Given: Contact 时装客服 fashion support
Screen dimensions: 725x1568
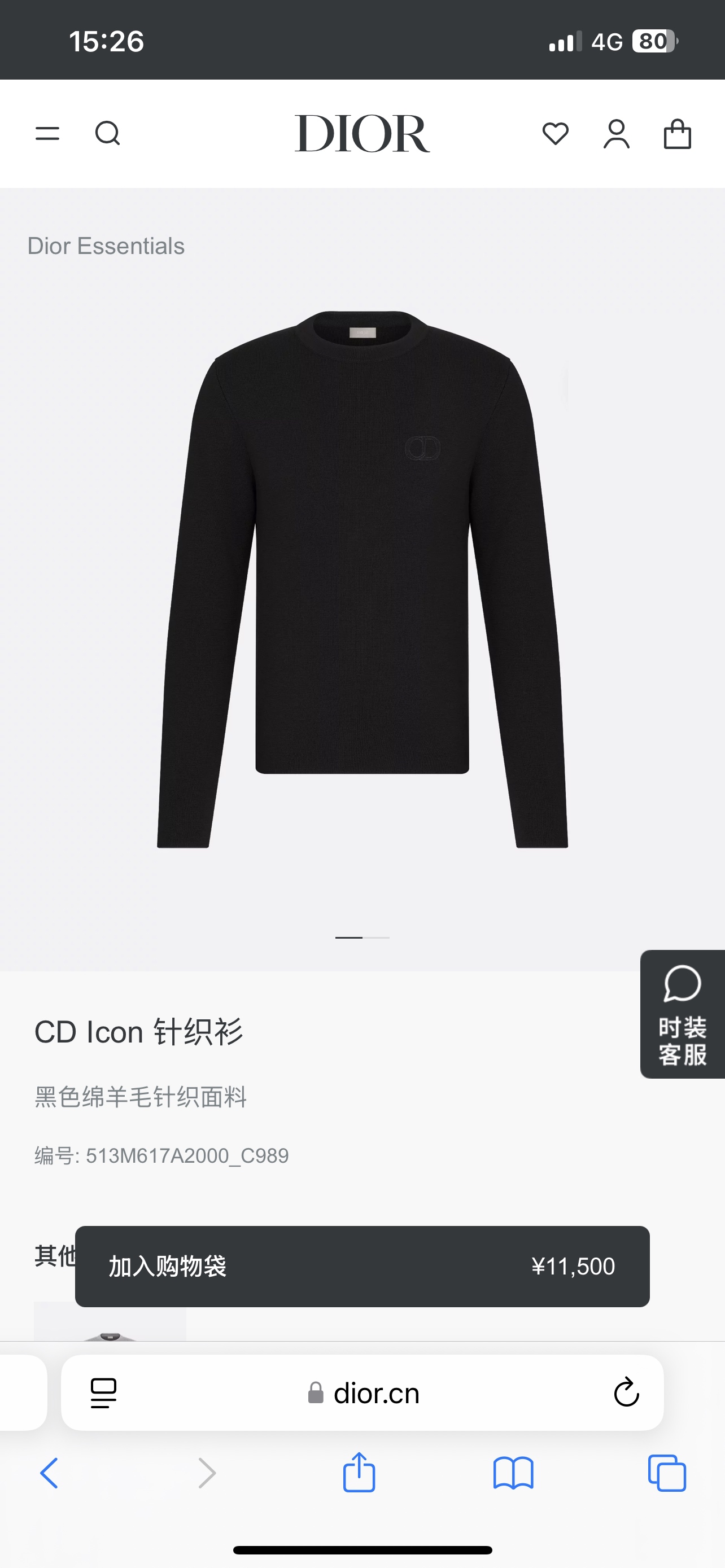Looking at the screenshot, I should (683, 1014).
